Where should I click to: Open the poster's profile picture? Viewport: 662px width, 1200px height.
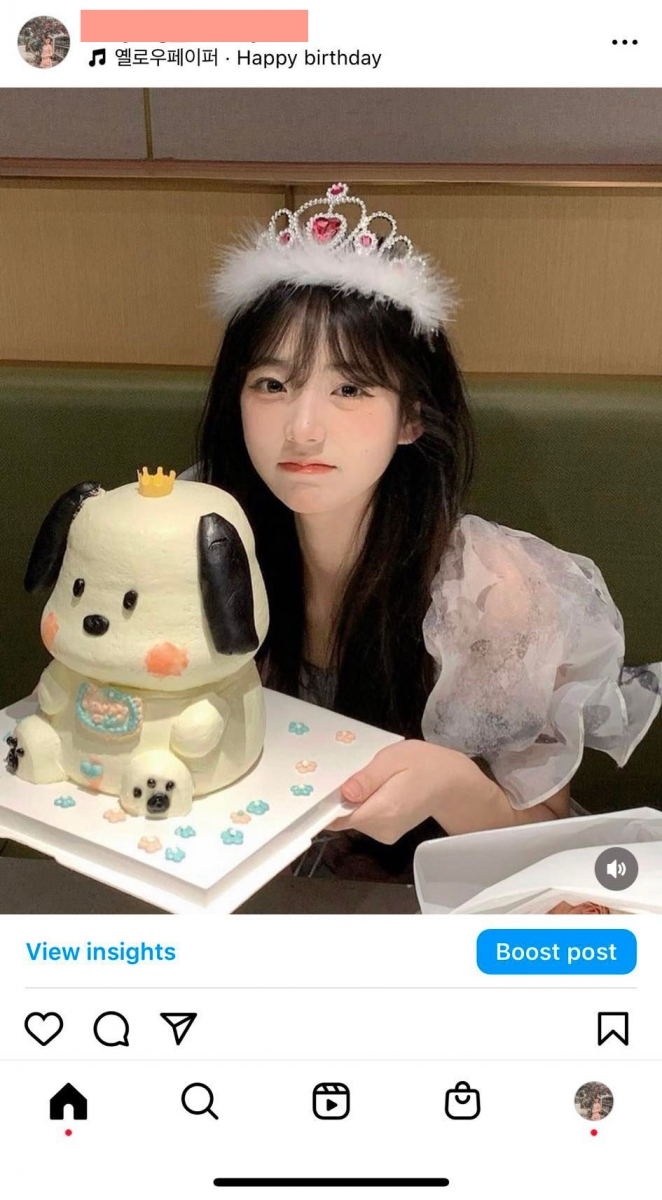(x=44, y=42)
